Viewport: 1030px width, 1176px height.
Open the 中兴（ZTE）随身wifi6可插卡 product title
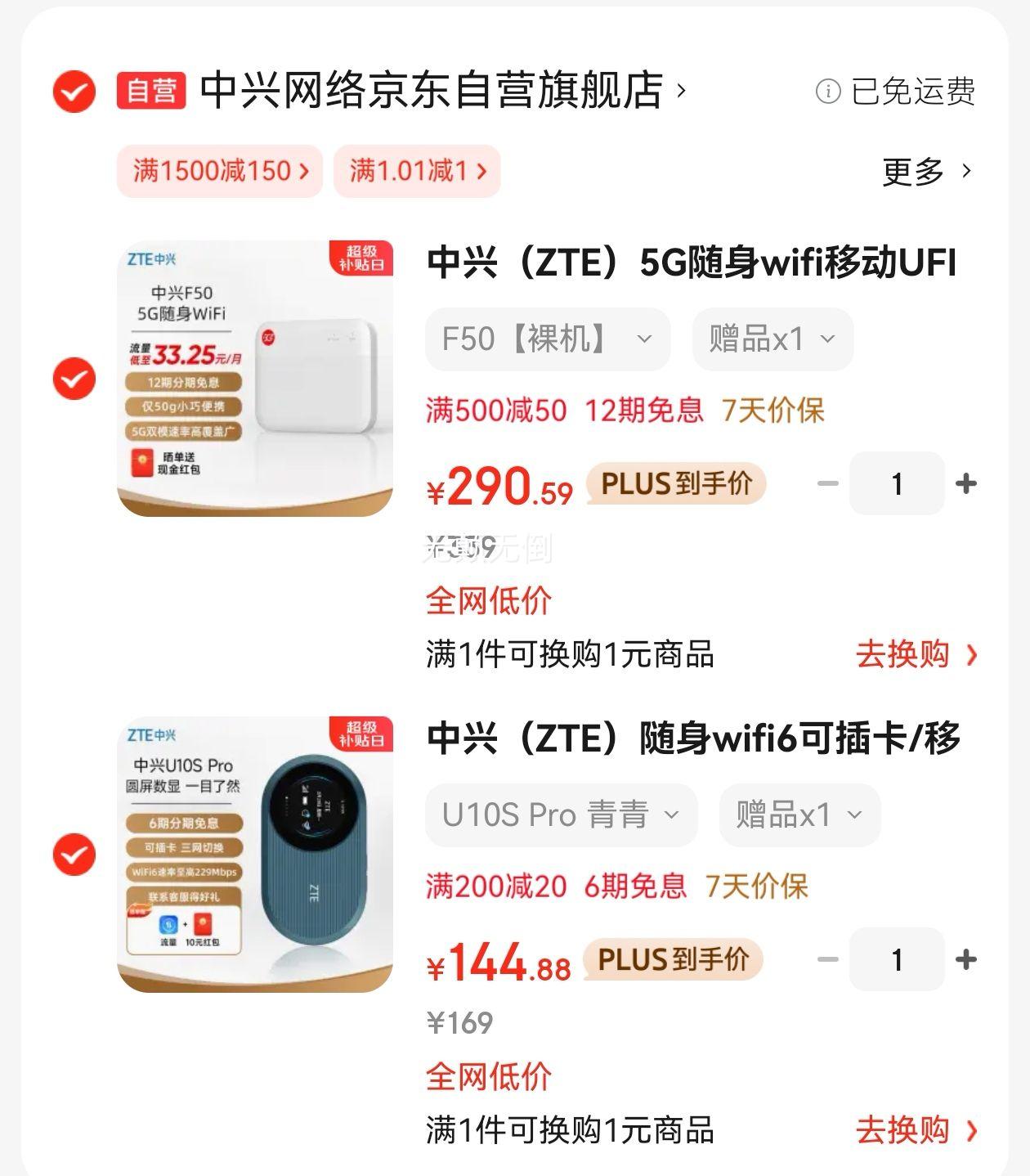click(693, 738)
